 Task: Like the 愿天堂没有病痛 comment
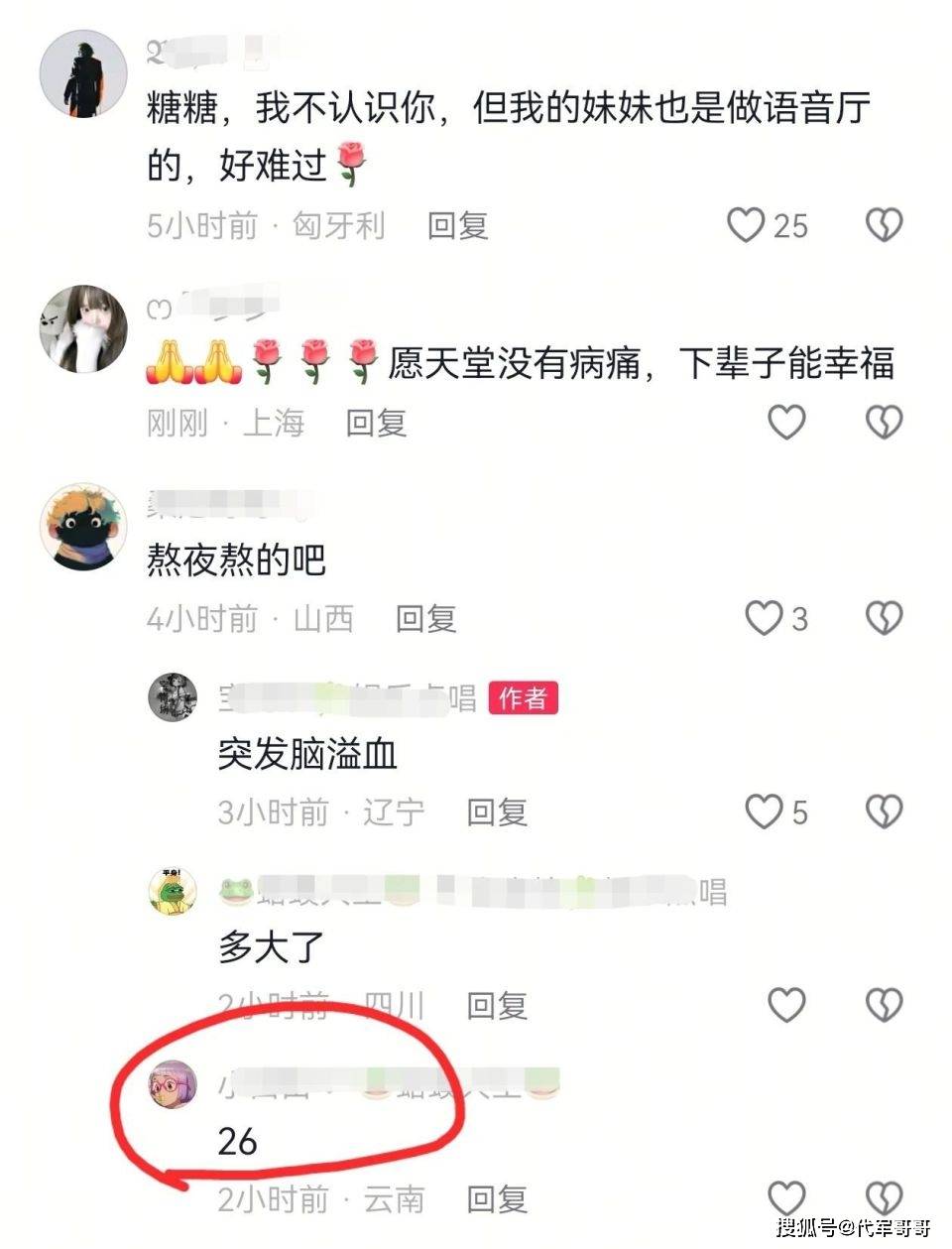(787, 423)
